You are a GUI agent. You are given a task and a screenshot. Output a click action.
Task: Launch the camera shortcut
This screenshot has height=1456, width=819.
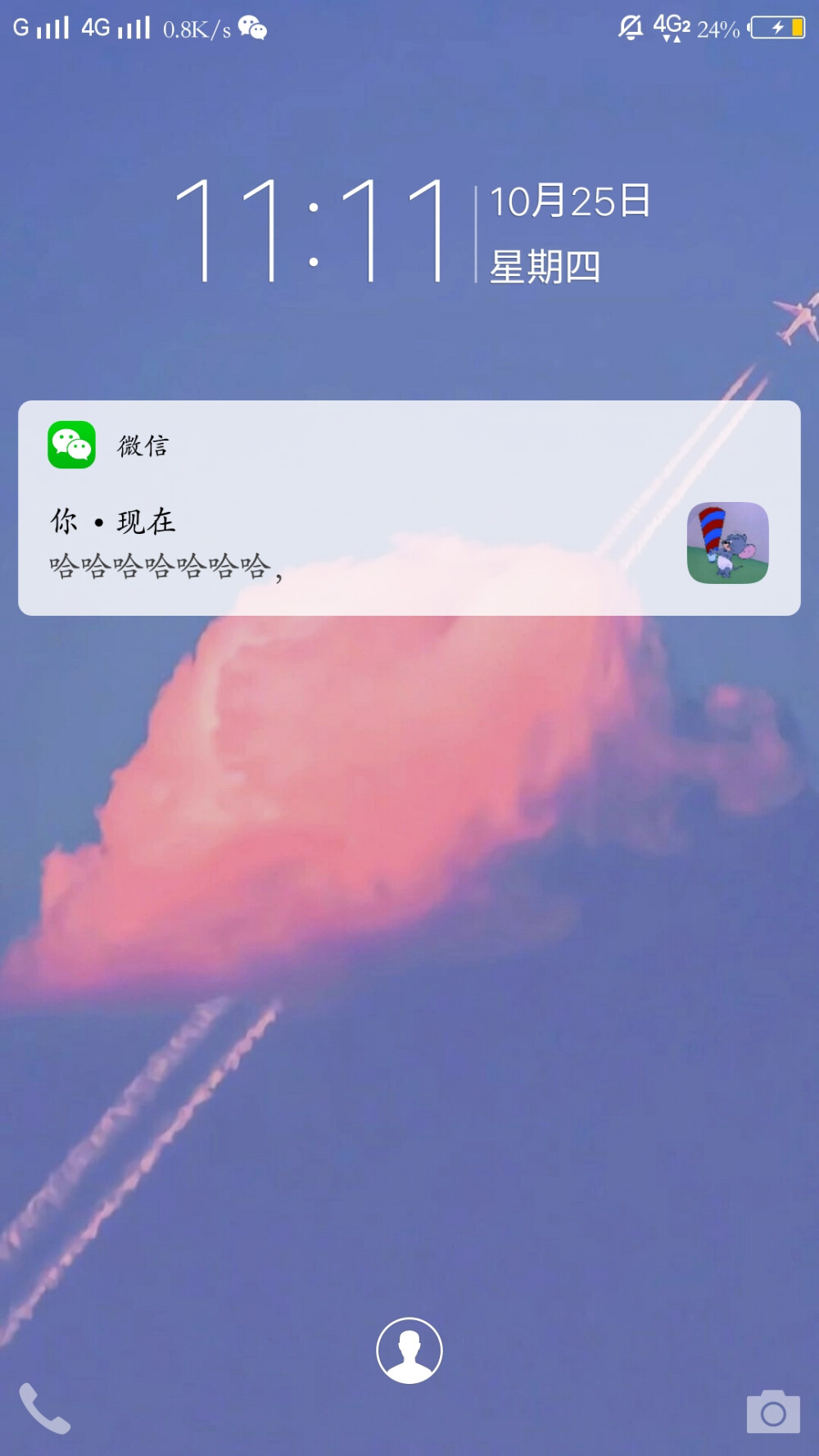[x=772, y=1412]
